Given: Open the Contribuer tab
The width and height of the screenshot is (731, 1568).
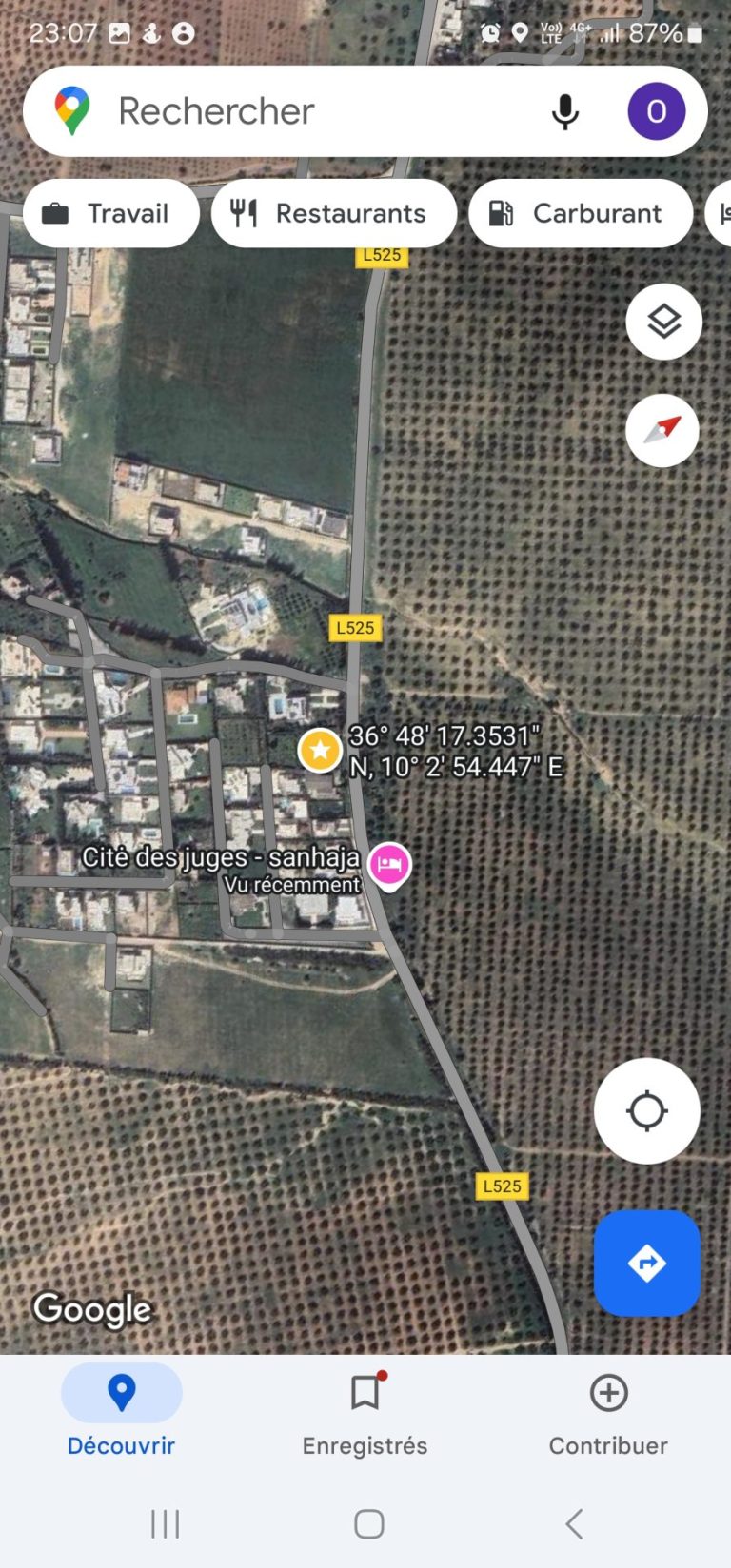Looking at the screenshot, I should (x=607, y=1416).
